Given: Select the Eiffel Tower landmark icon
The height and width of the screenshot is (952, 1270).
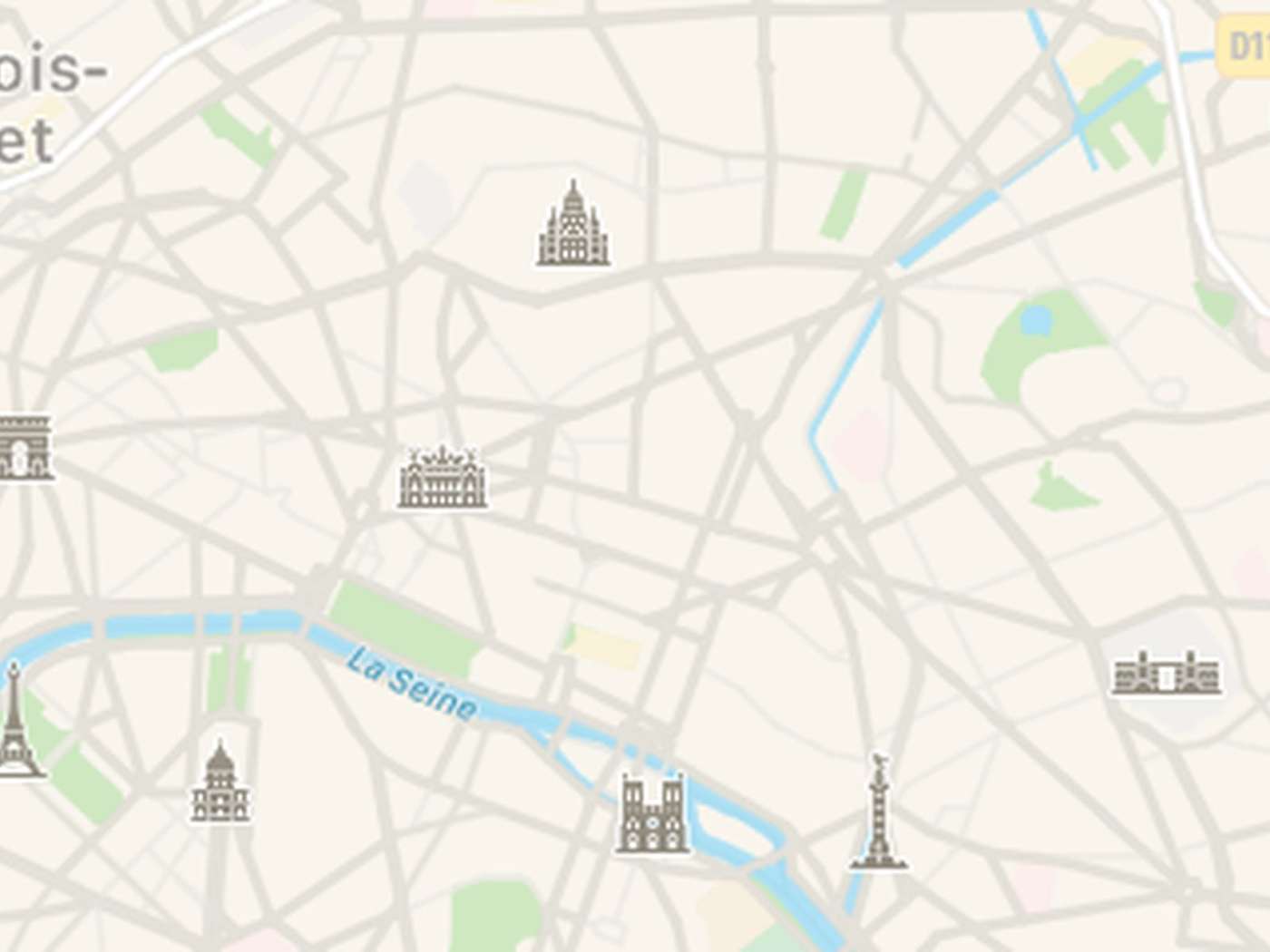Looking at the screenshot, I should click(x=16, y=722).
